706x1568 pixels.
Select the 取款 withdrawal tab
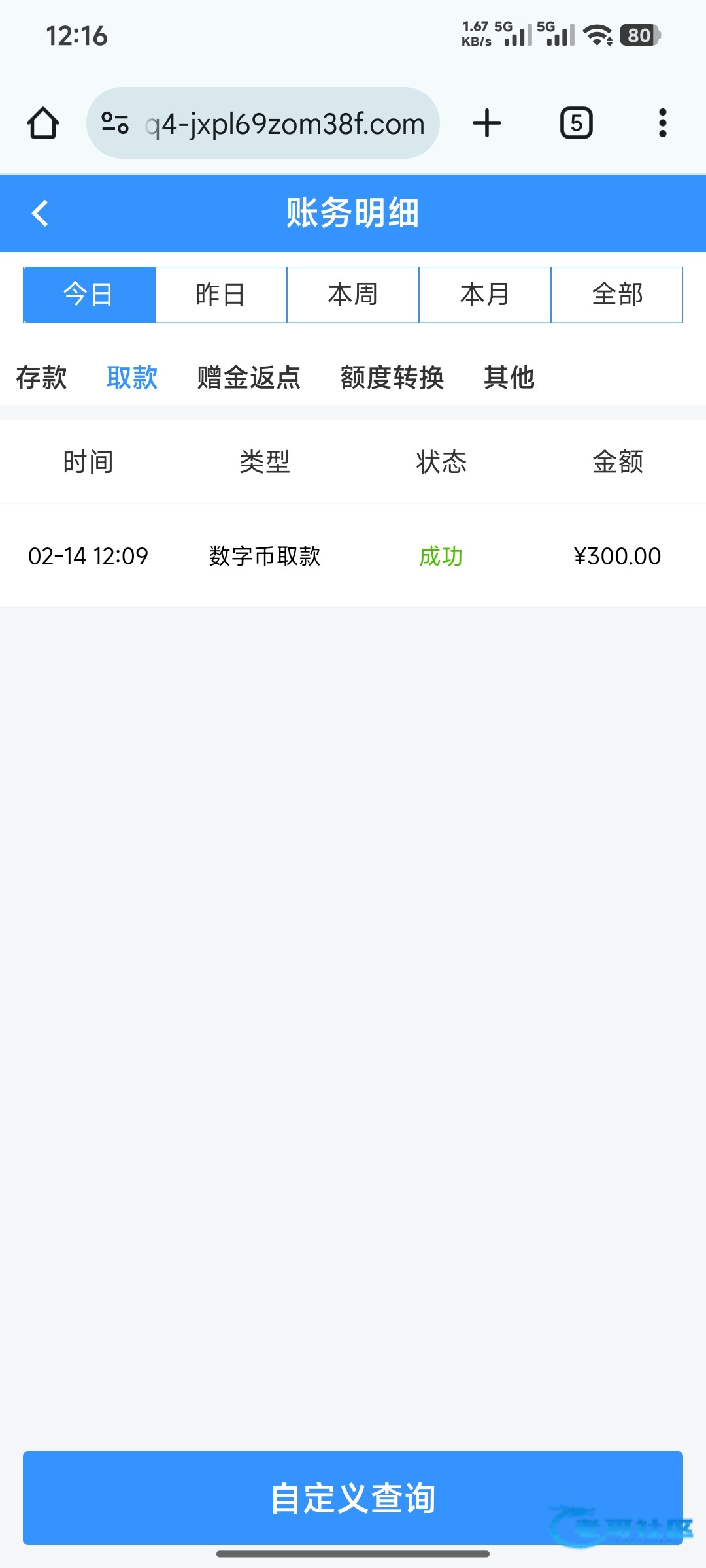pyautogui.click(x=132, y=378)
